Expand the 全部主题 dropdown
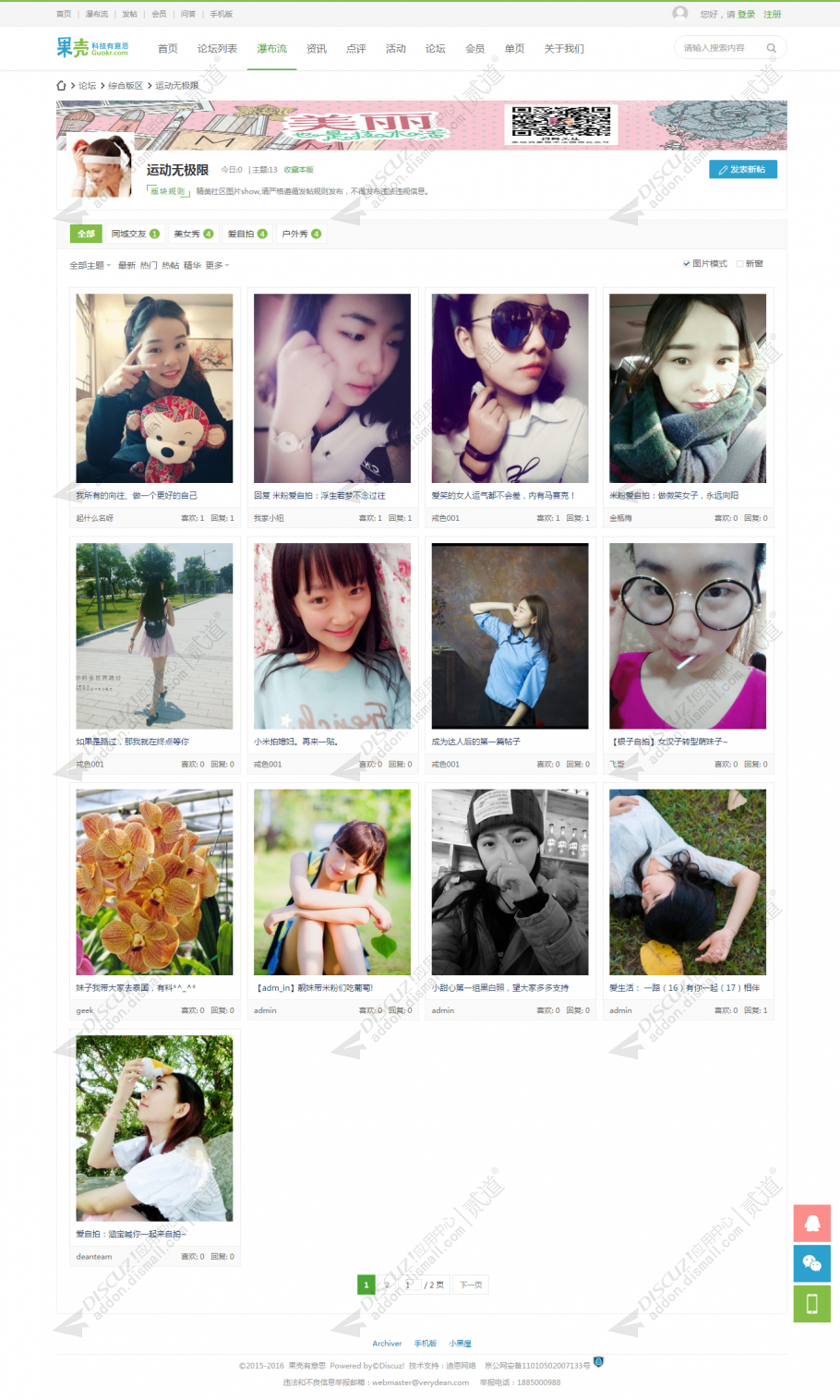840x1400 pixels. [90, 265]
